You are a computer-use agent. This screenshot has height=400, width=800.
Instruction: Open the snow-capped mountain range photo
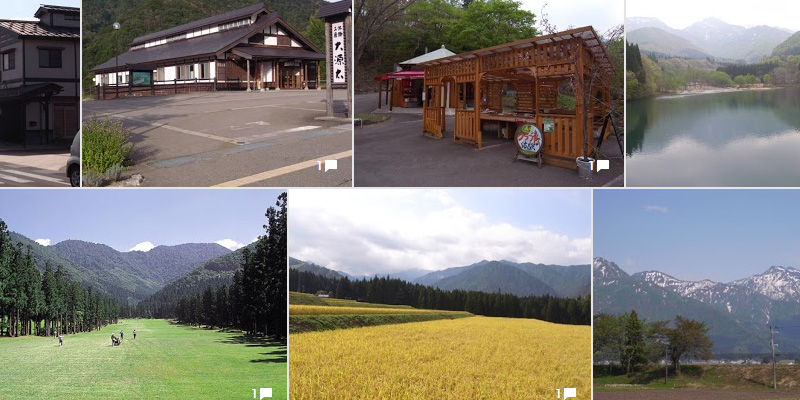(697, 296)
